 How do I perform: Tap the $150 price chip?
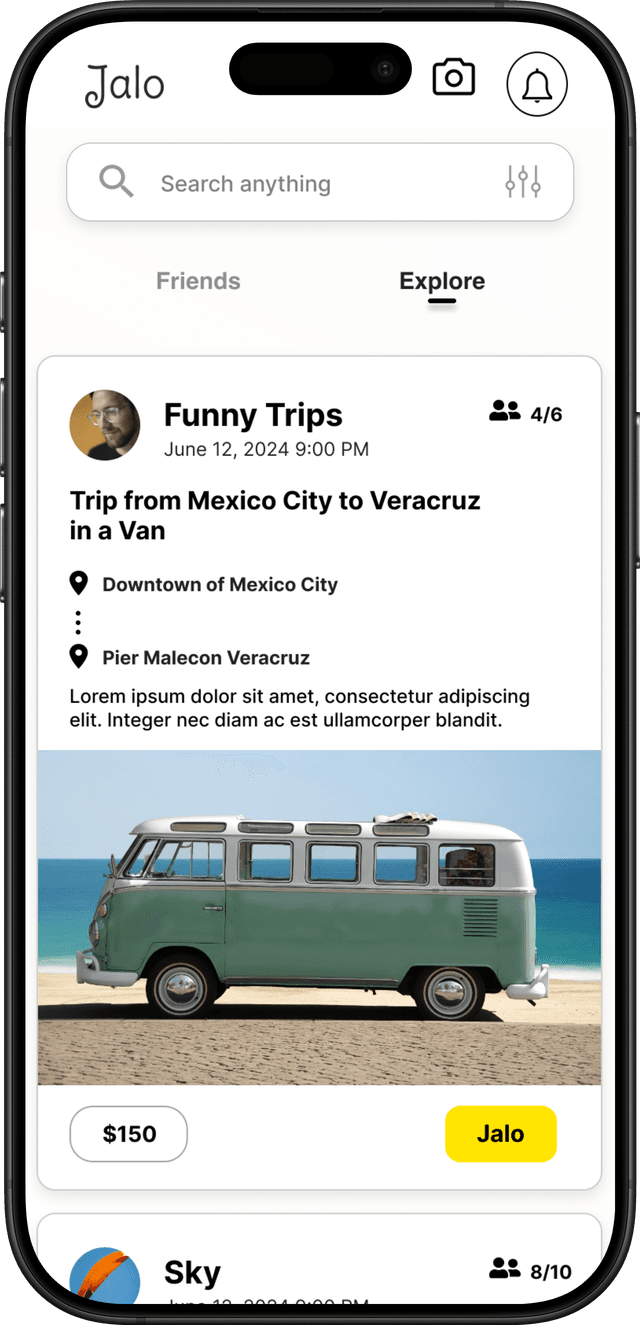[x=129, y=1133]
